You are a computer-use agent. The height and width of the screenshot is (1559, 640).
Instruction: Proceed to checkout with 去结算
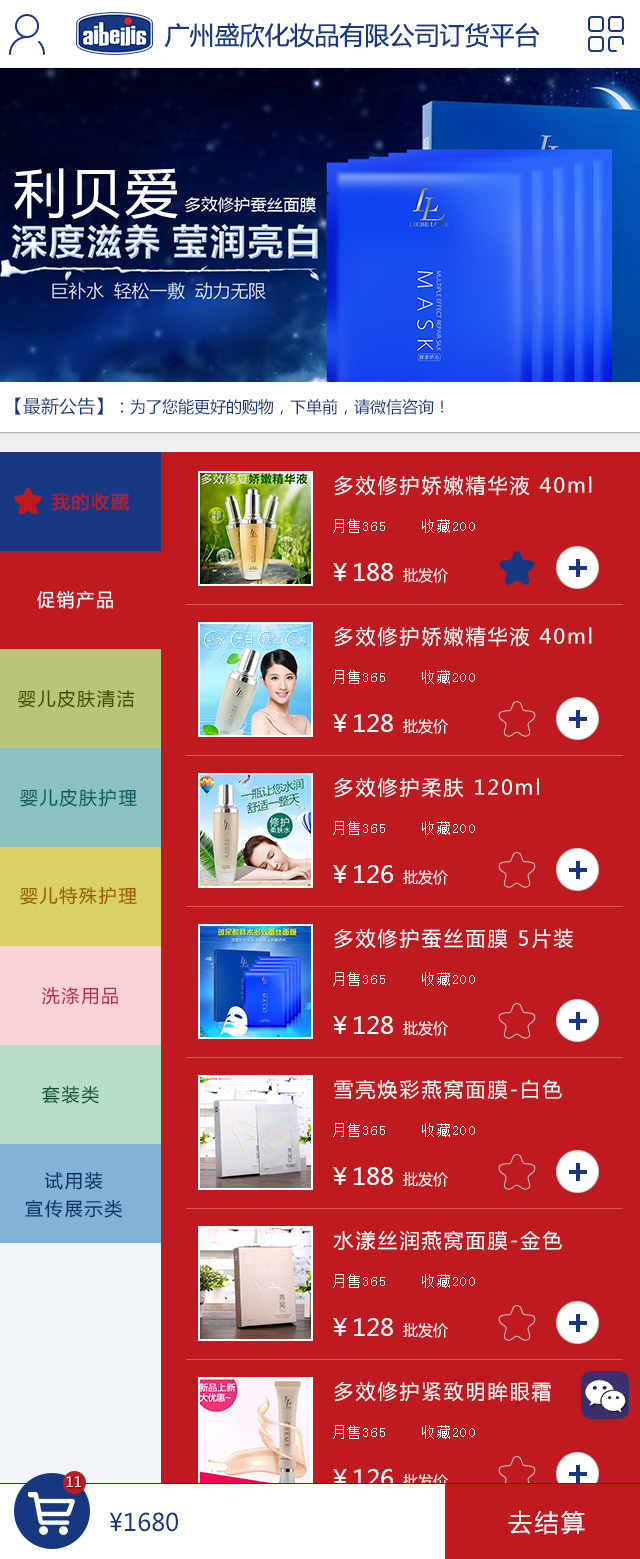pyautogui.click(x=545, y=1522)
